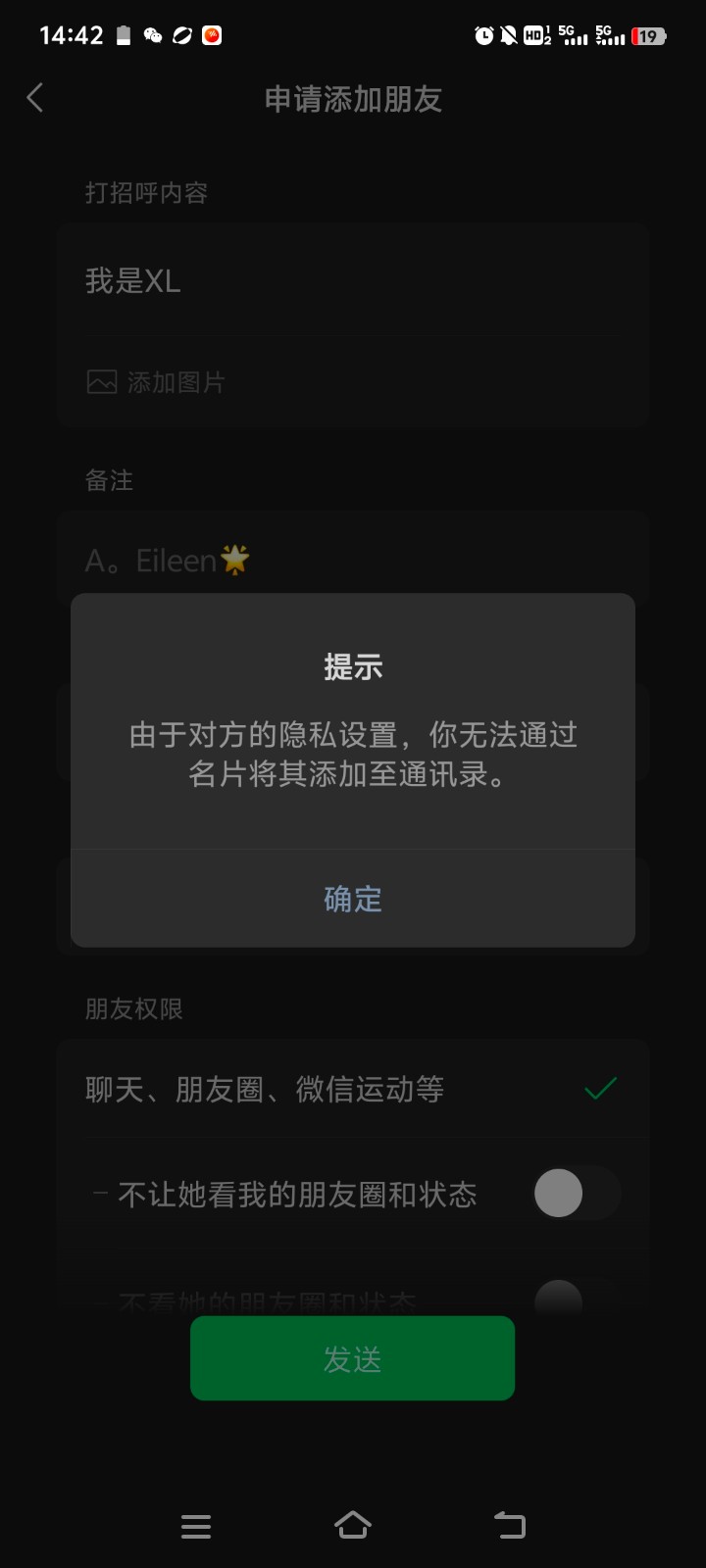Tap 确定 to dismiss the dialog
The image size is (706, 1568).
pyautogui.click(x=353, y=899)
